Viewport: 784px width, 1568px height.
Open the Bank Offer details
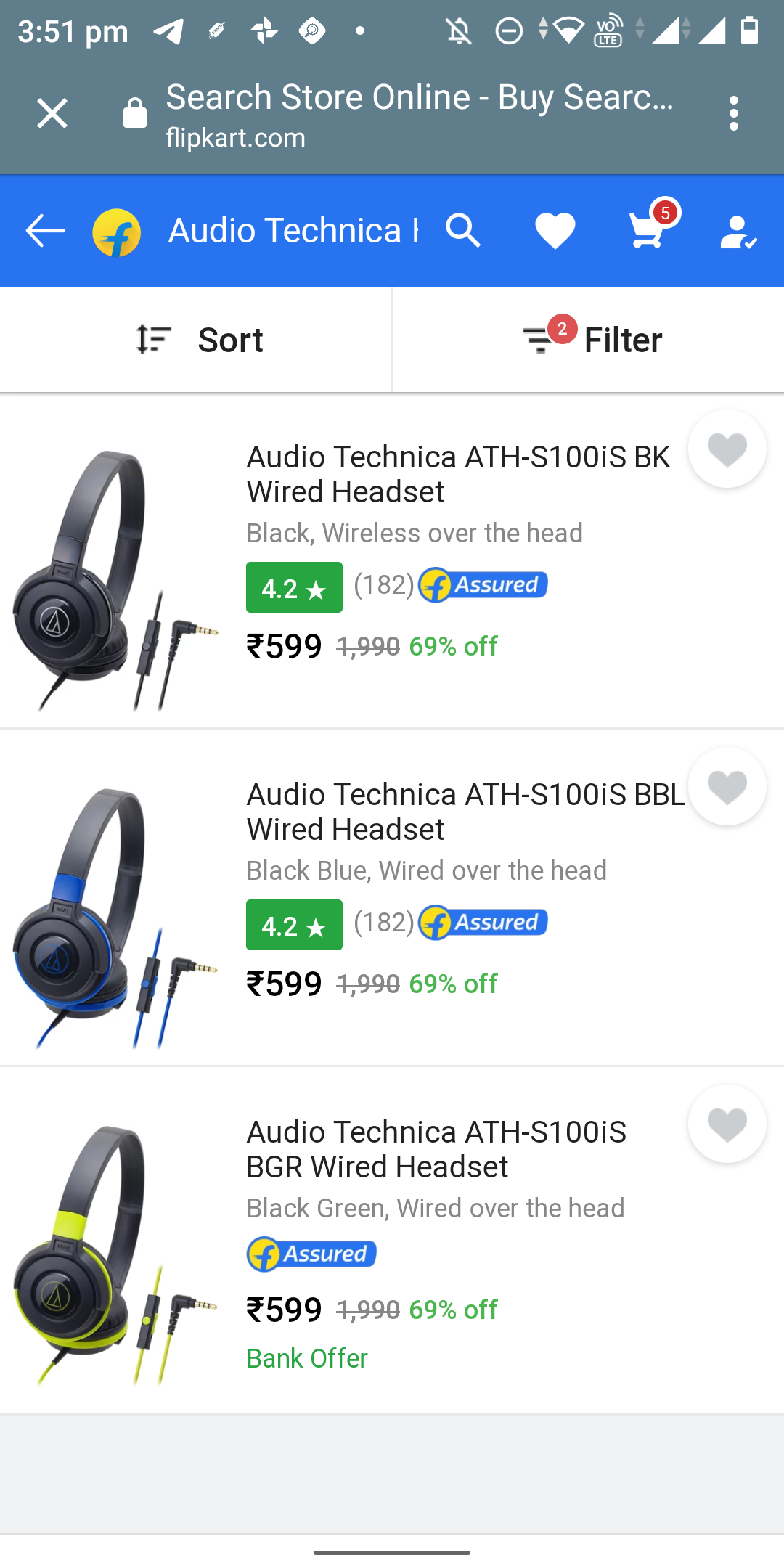point(307,1358)
